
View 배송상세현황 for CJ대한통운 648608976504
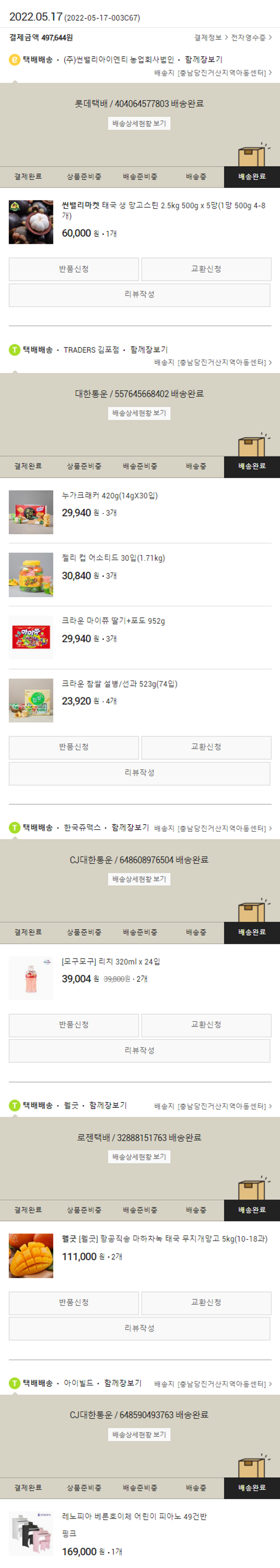click(139, 880)
